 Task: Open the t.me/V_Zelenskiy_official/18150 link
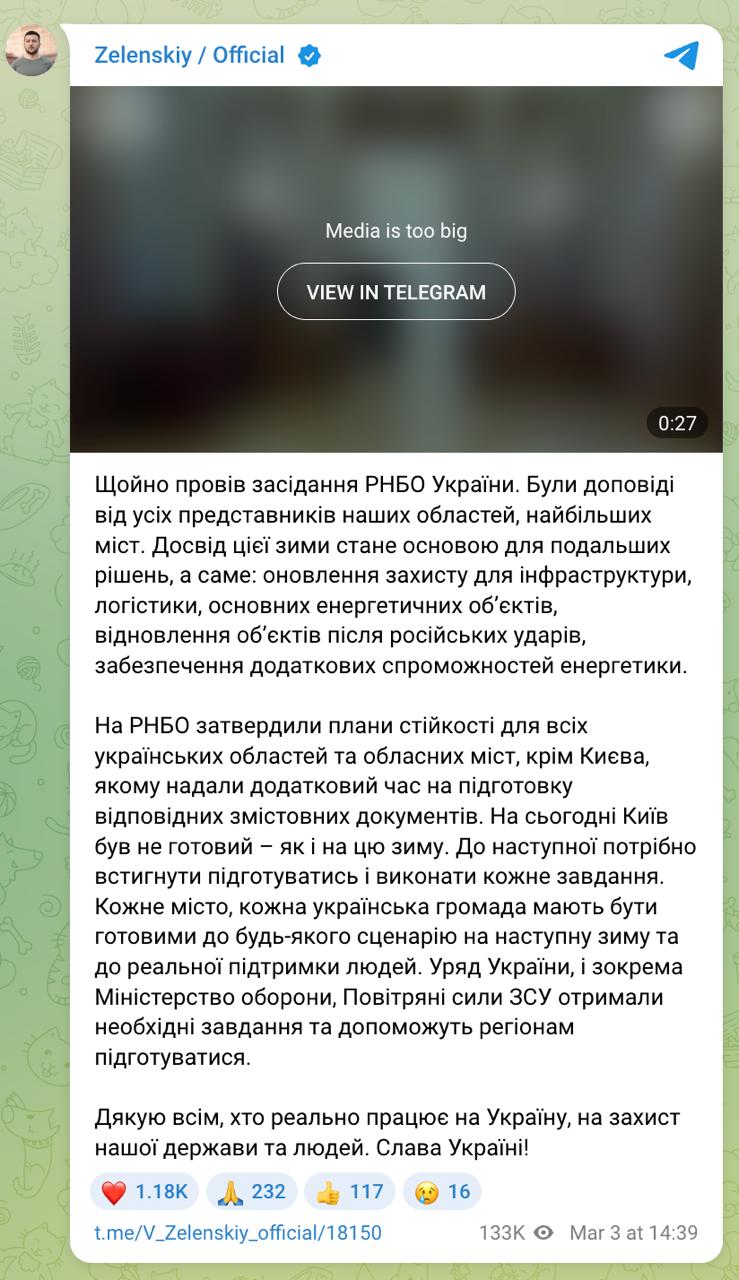[x=238, y=1233]
